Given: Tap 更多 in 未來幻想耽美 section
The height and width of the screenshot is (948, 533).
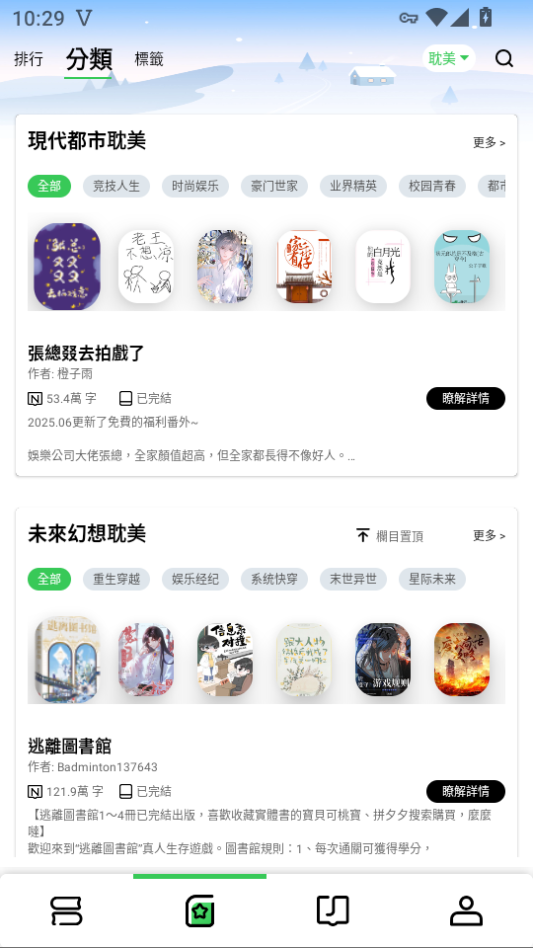Looking at the screenshot, I should point(489,536).
